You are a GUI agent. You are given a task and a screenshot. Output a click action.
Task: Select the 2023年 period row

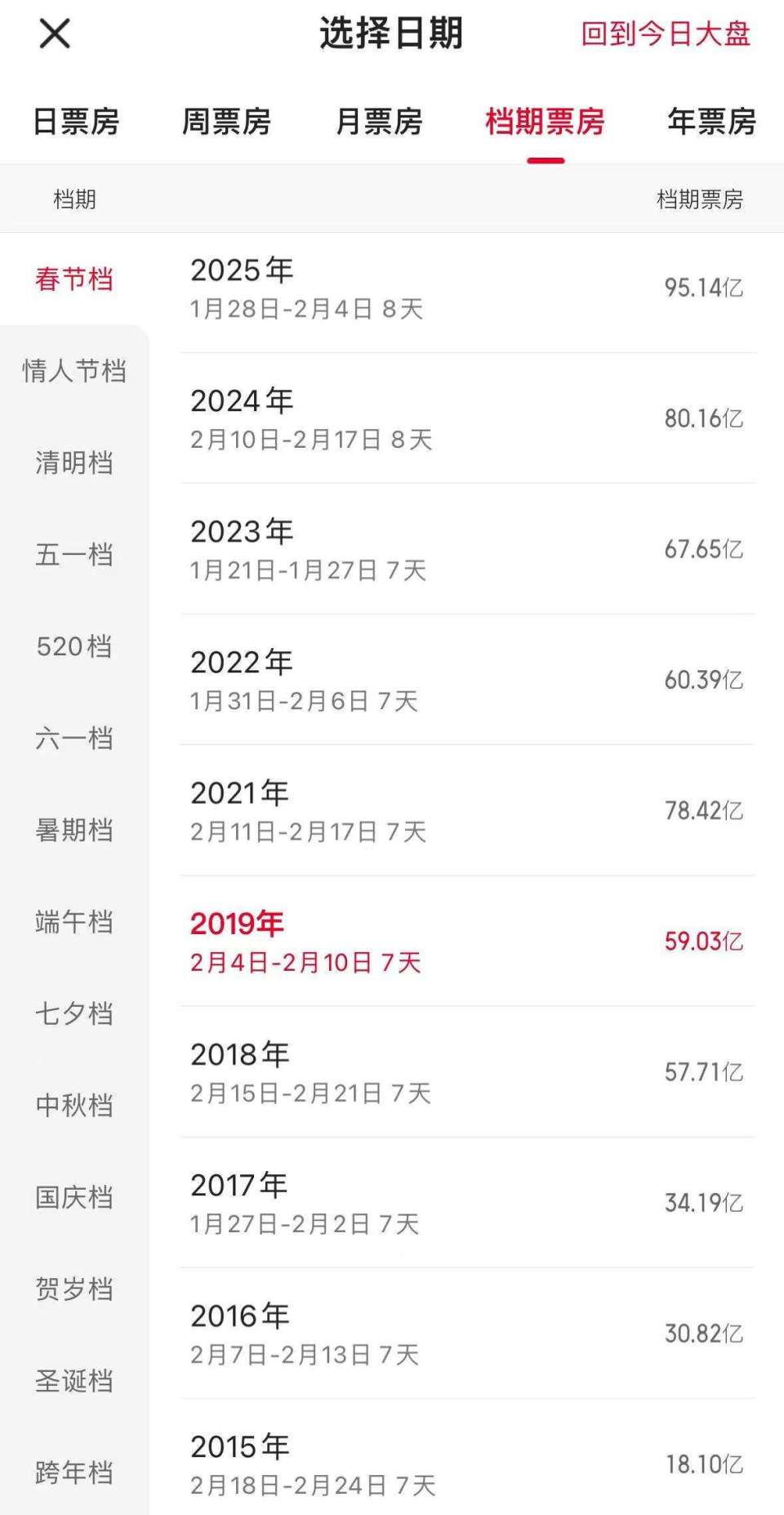point(467,549)
